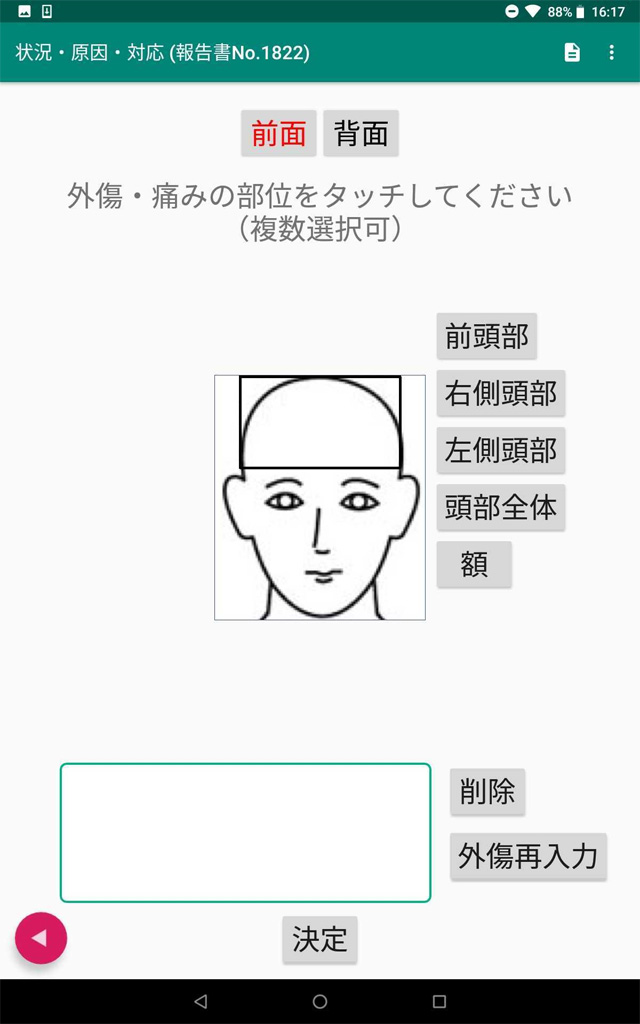The height and width of the screenshot is (1024, 640).
Task: Tap the head diagram image
Action: point(320,498)
